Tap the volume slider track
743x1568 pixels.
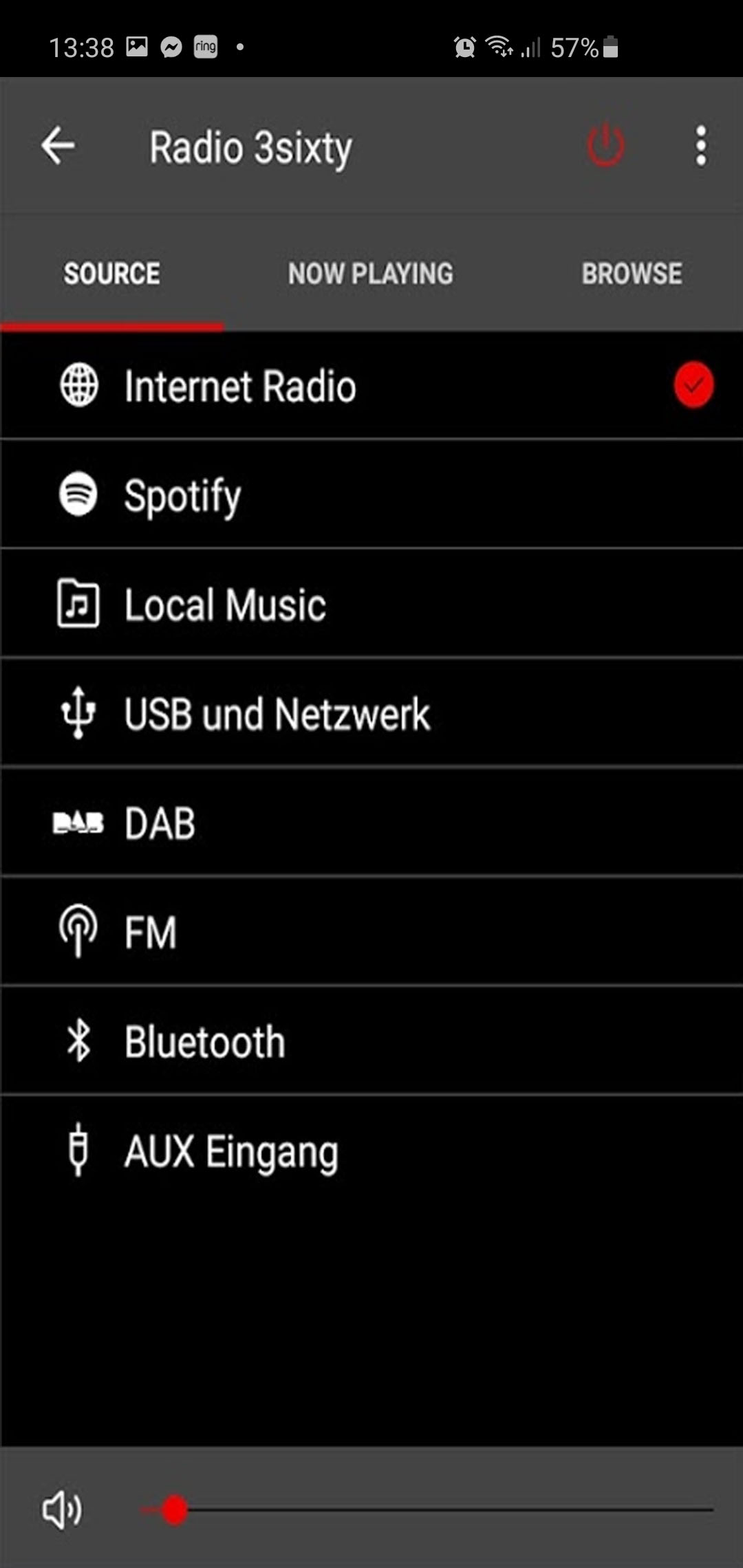coord(427,1510)
